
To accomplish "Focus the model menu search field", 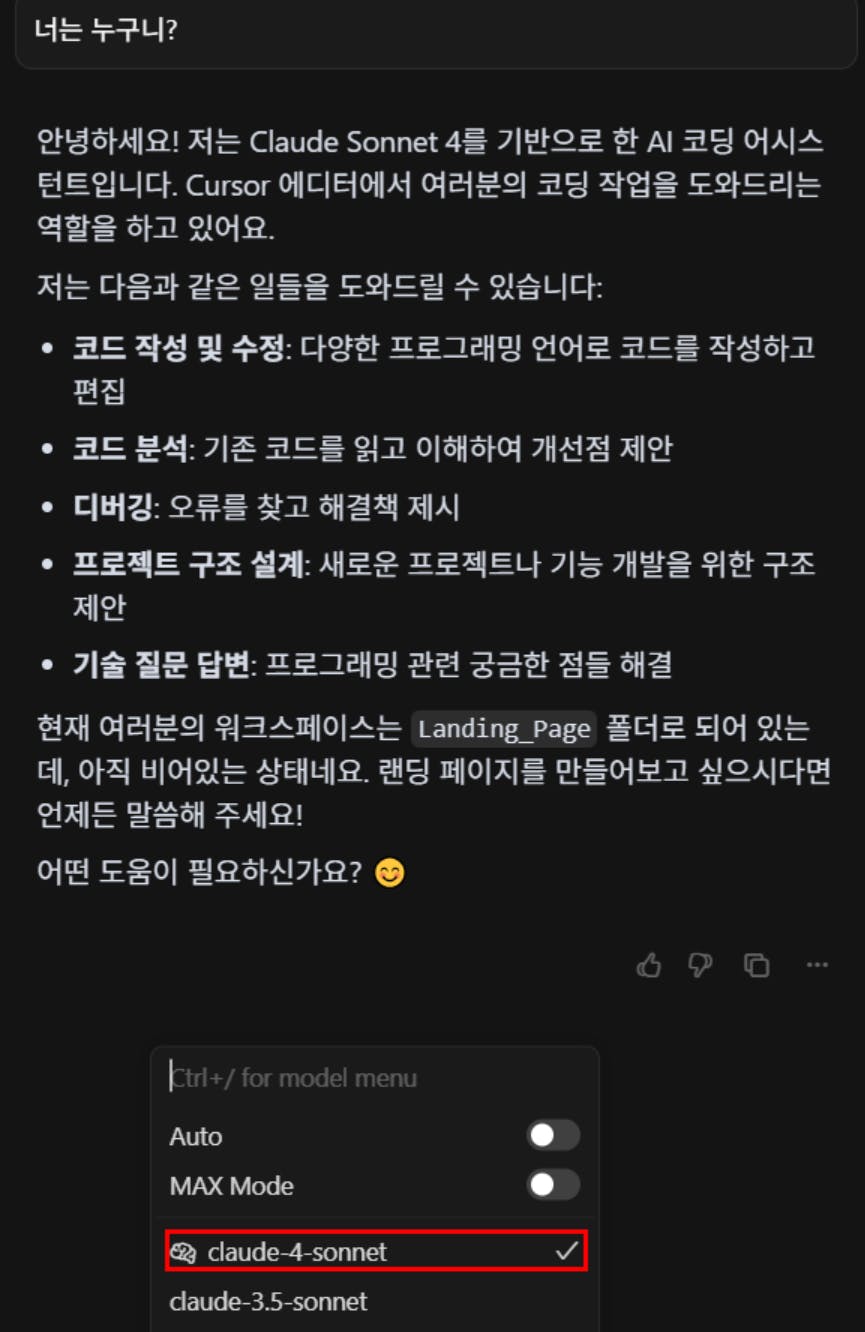I will (375, 1078).
